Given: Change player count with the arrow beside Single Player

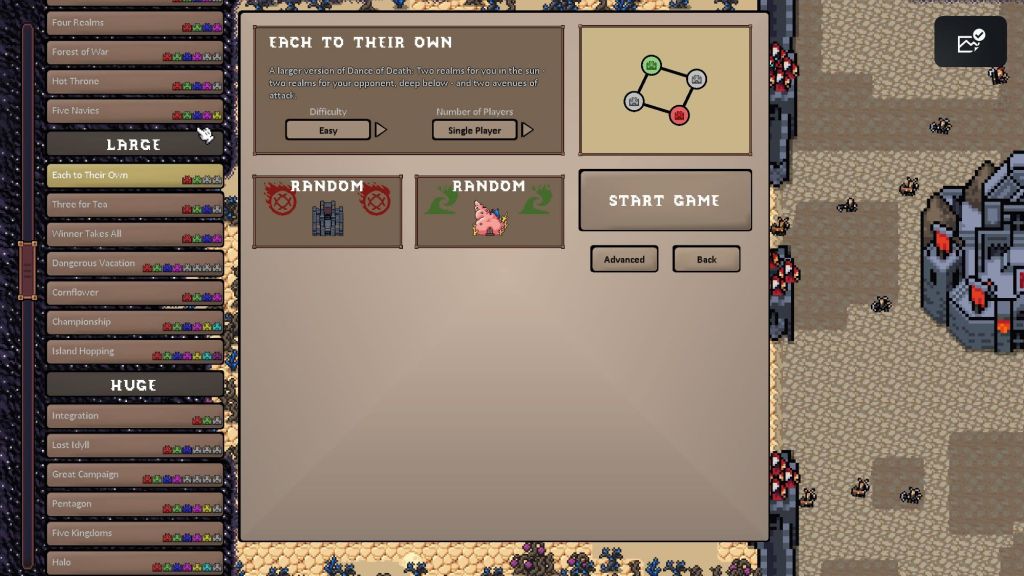Looking at the screenshot, I should tap(527, 130).
